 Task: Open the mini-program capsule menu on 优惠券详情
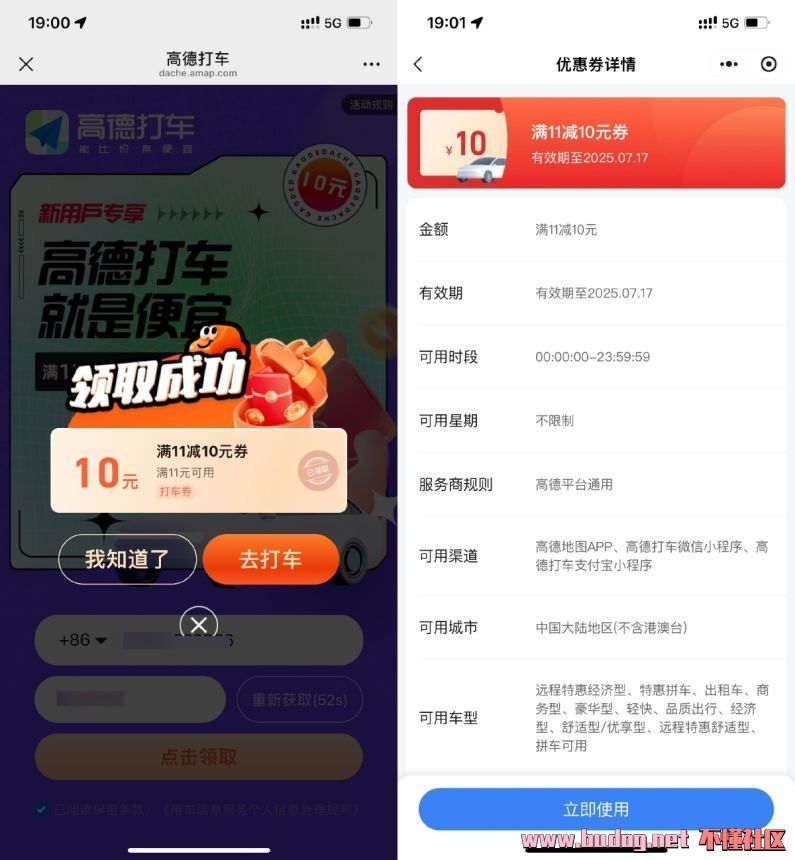[x=729, y=64]
